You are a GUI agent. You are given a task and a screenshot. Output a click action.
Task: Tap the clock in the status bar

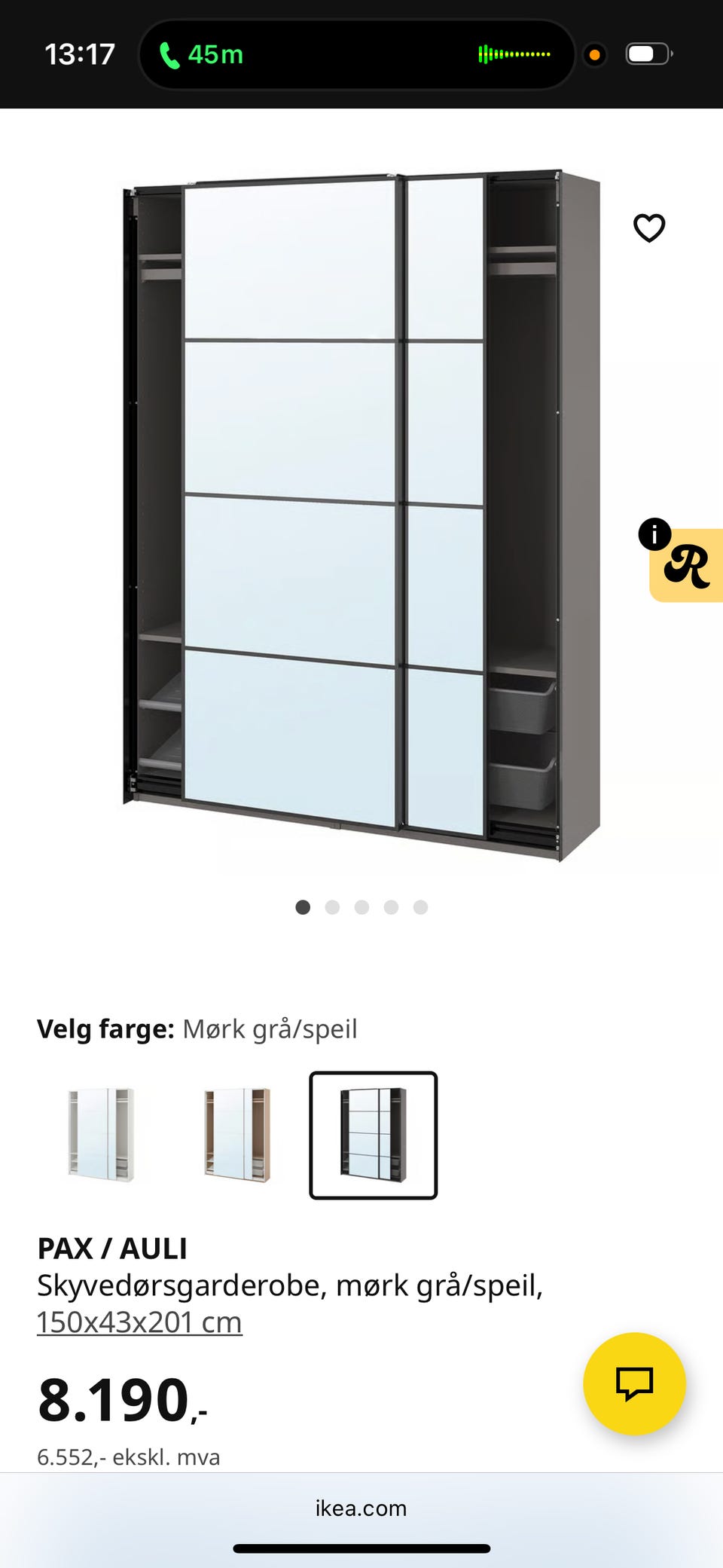click(x=78, y=53)
